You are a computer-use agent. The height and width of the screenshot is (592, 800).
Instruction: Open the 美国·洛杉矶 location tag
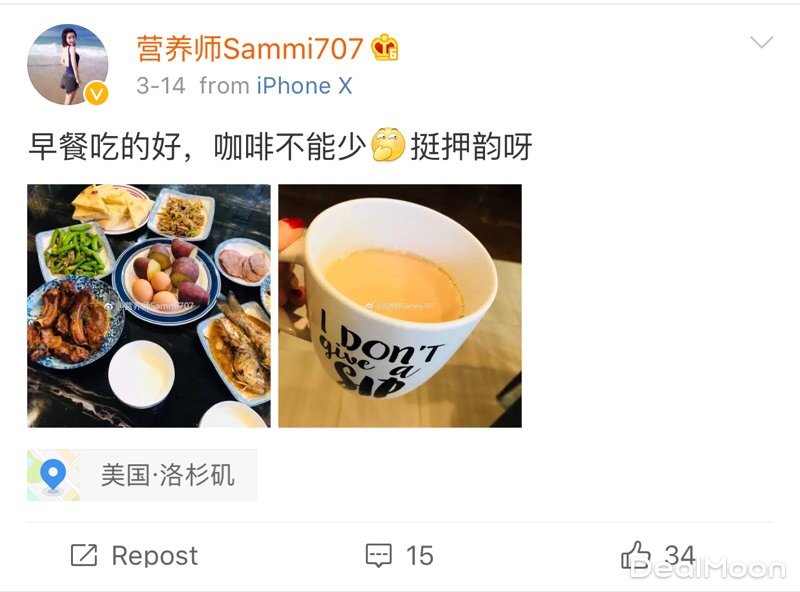click(x=142, y=474)
